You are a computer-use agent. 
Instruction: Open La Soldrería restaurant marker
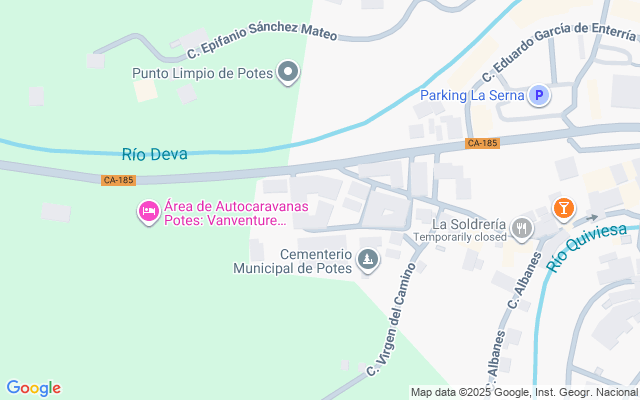(521, 230)
